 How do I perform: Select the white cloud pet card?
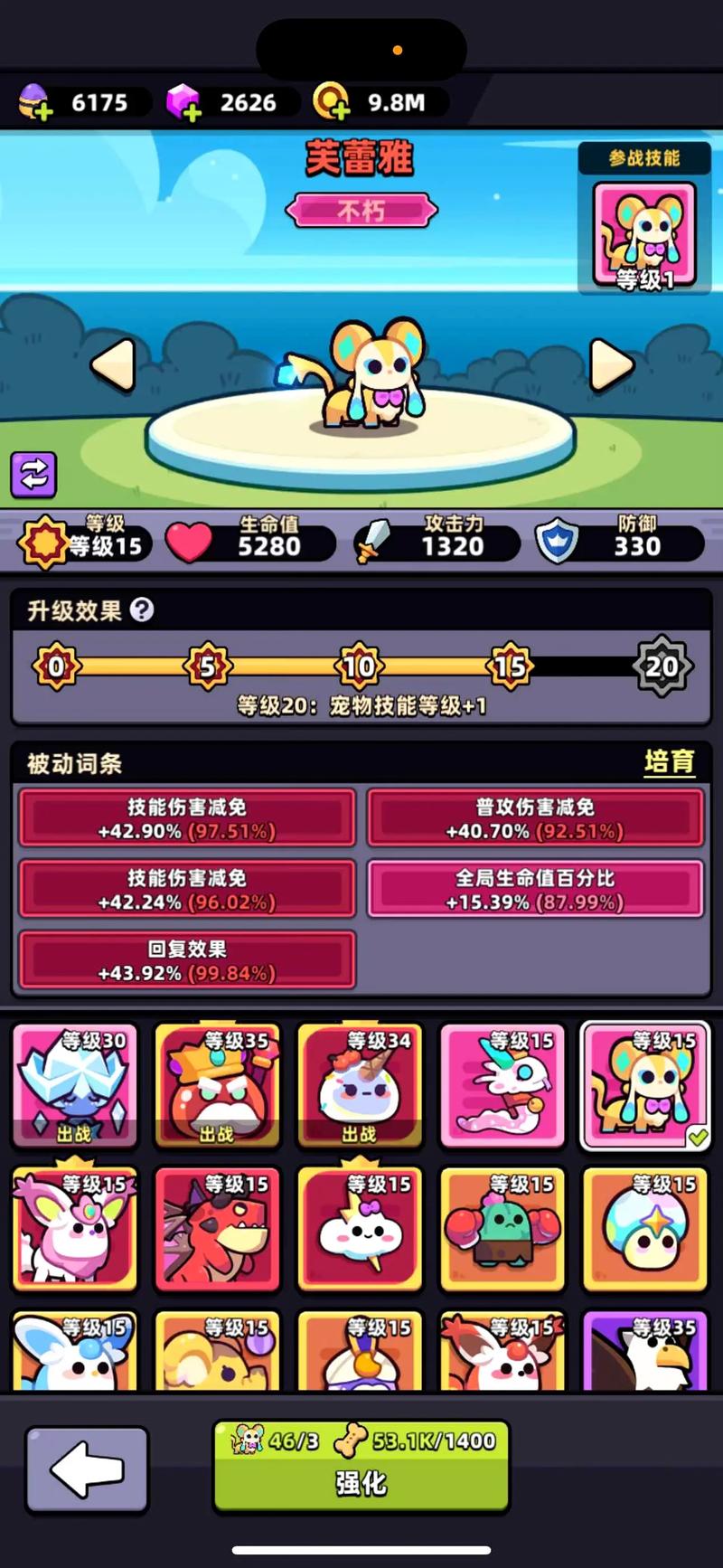click(360, 1228)
